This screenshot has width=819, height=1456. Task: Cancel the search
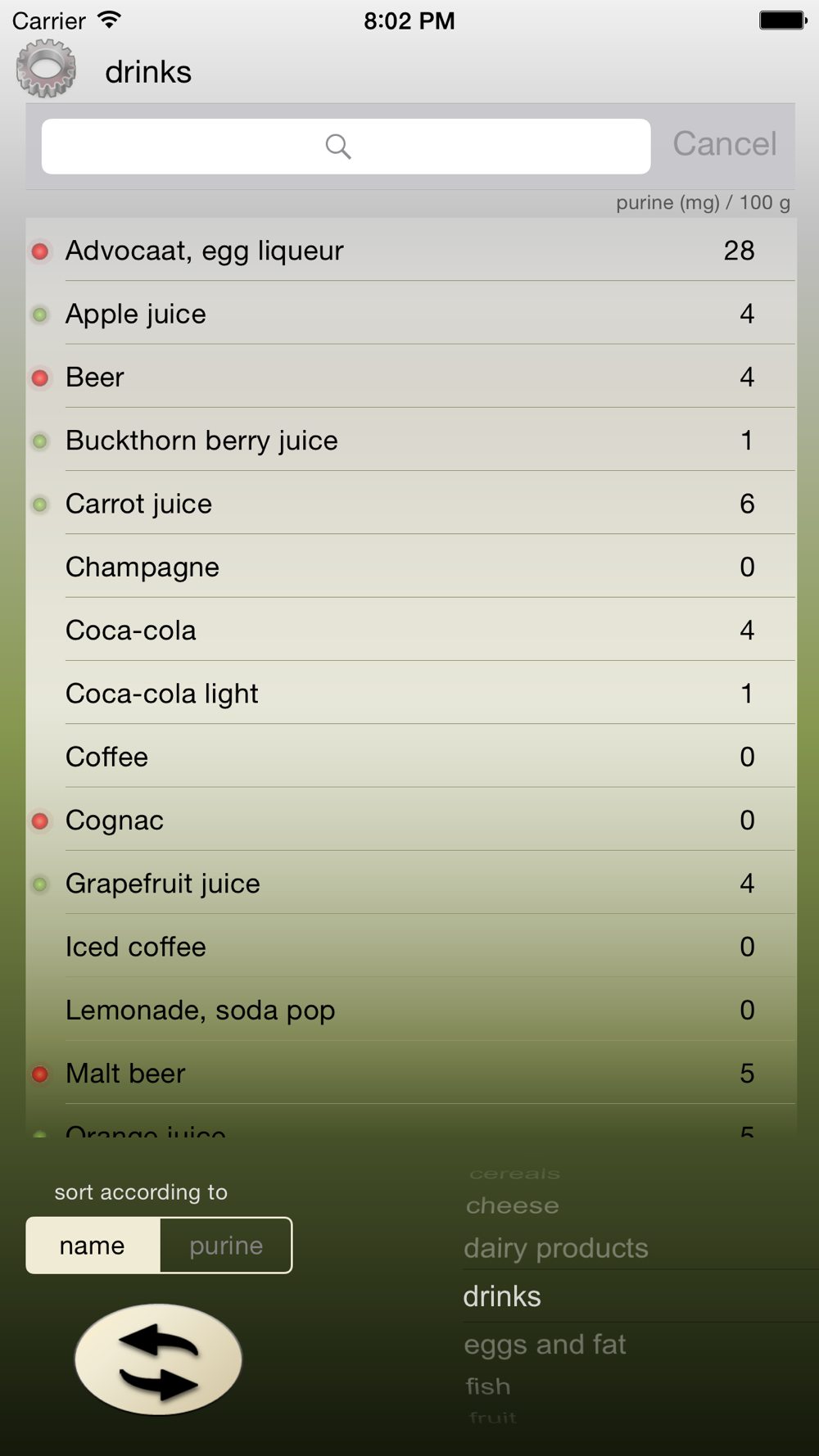click(x=724, y=144)
